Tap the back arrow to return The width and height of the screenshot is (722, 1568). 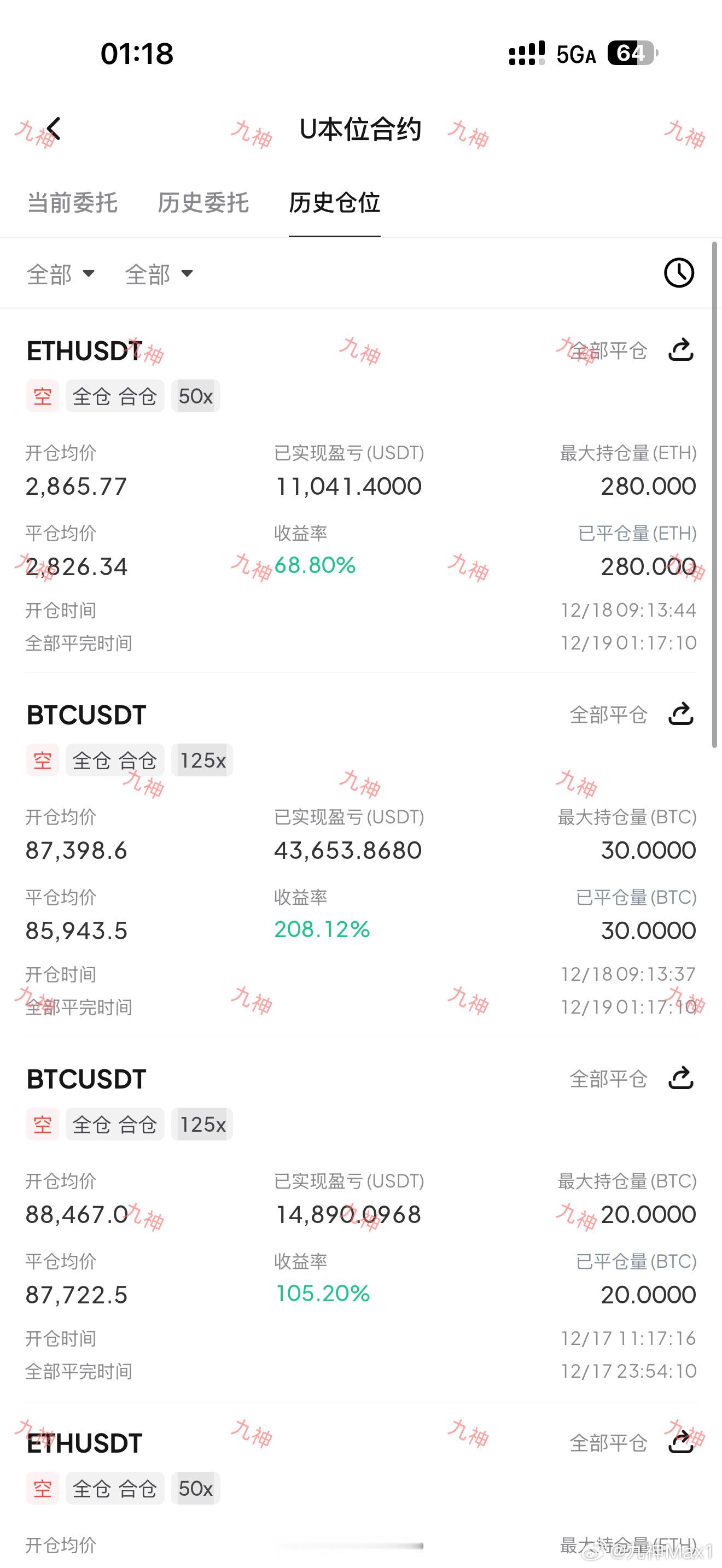coord(54,129)
